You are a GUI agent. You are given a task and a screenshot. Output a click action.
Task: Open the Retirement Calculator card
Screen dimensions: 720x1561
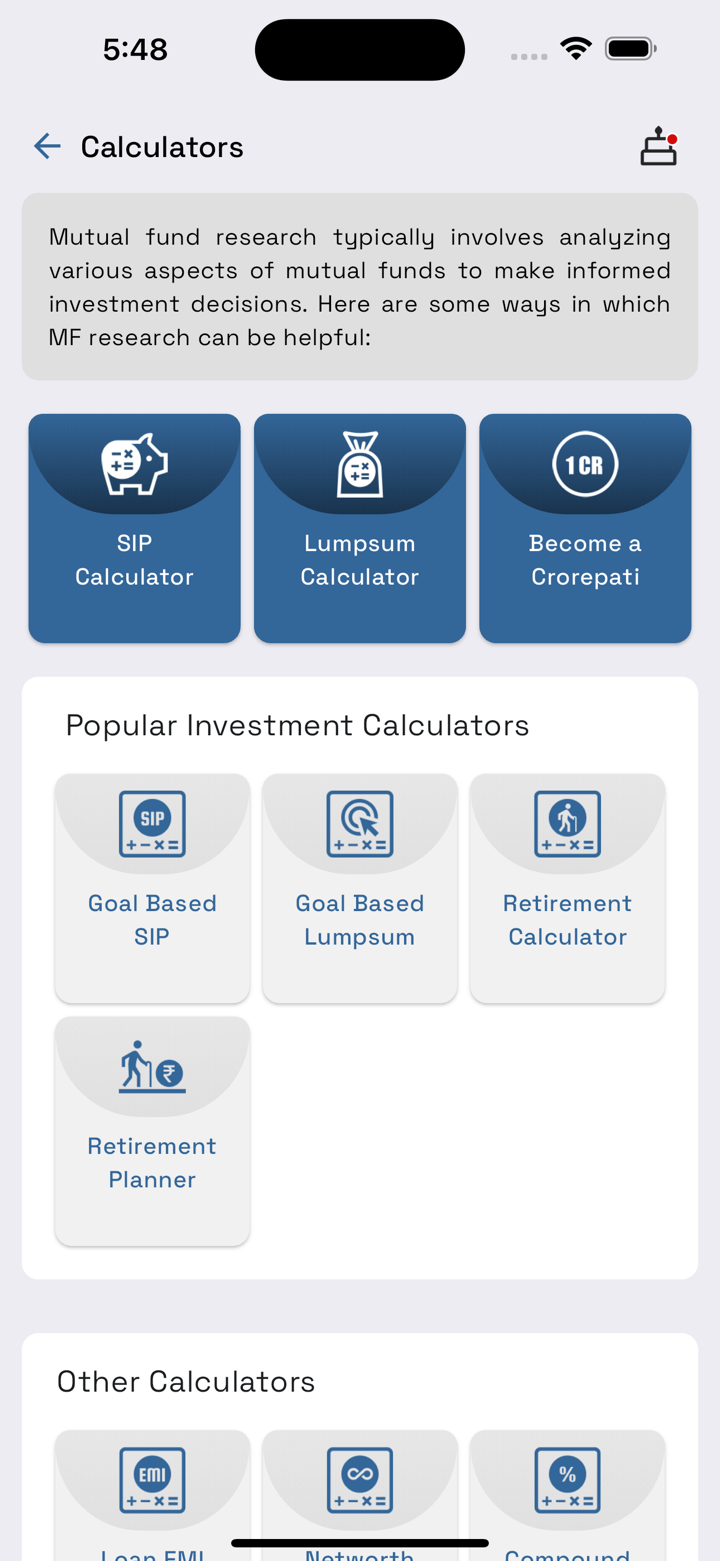[567, 888]
